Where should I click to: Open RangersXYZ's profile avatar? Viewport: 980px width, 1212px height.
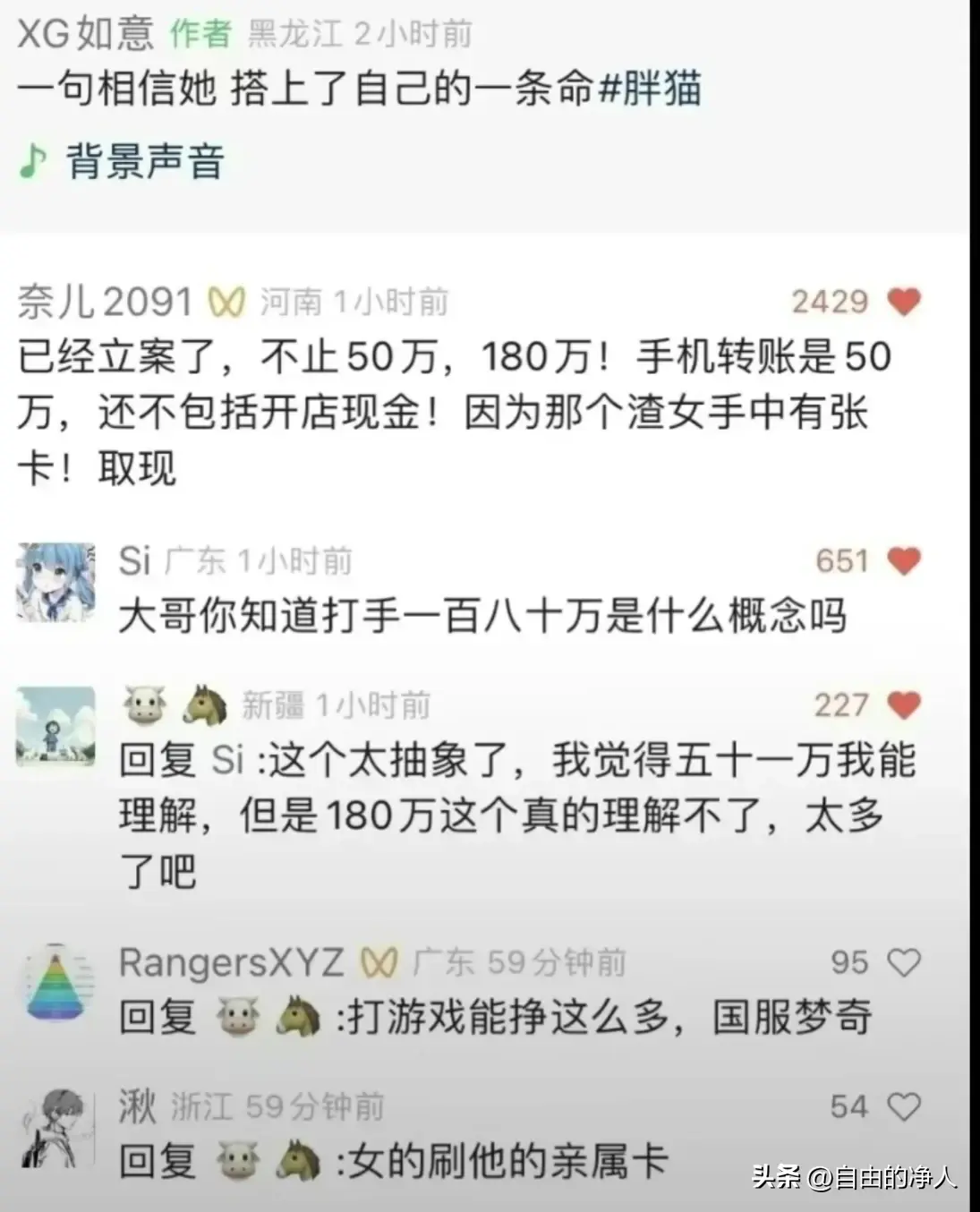pyautogui.click(x=55, y=983)
